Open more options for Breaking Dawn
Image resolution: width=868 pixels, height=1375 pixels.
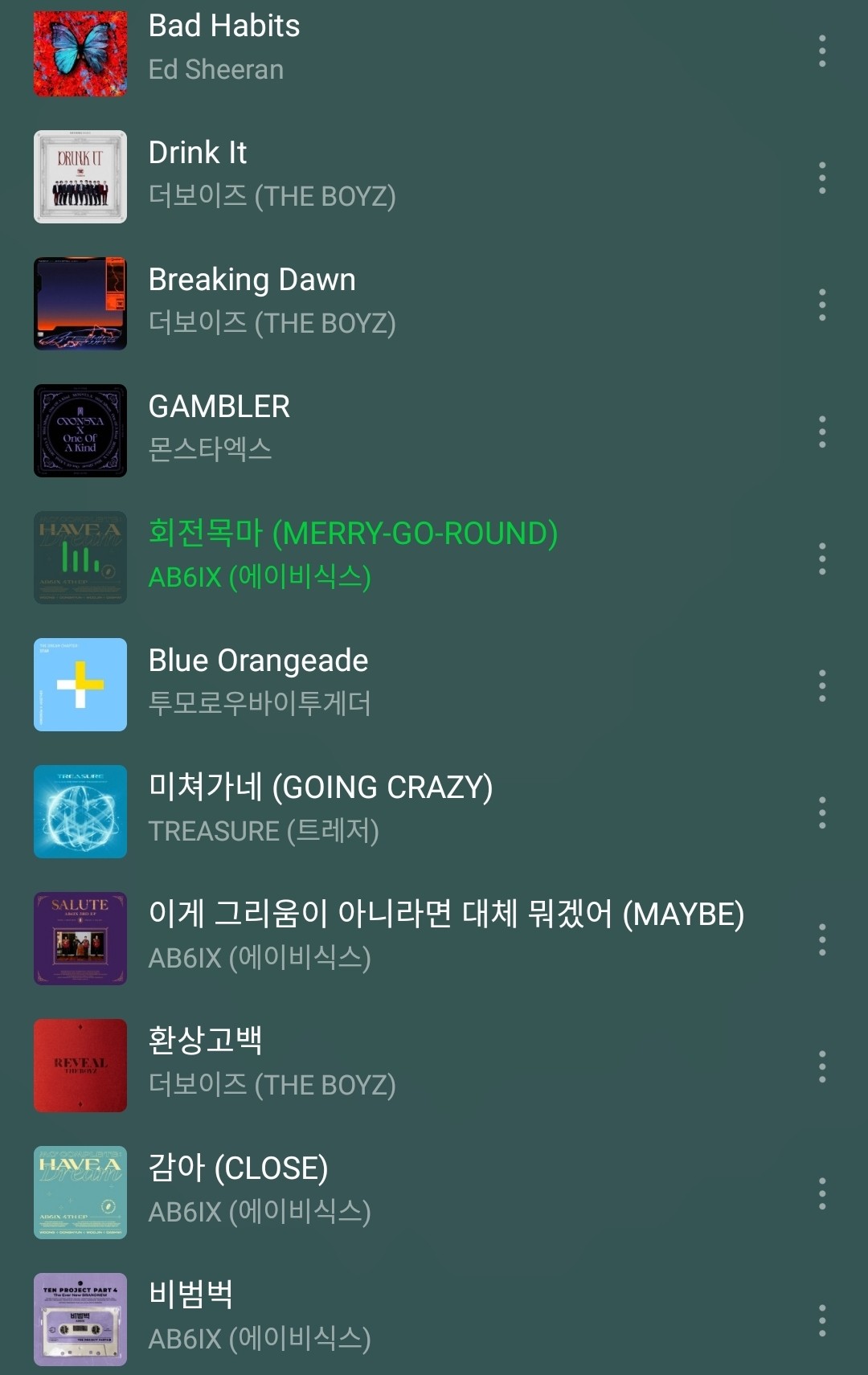coord(821,305)
